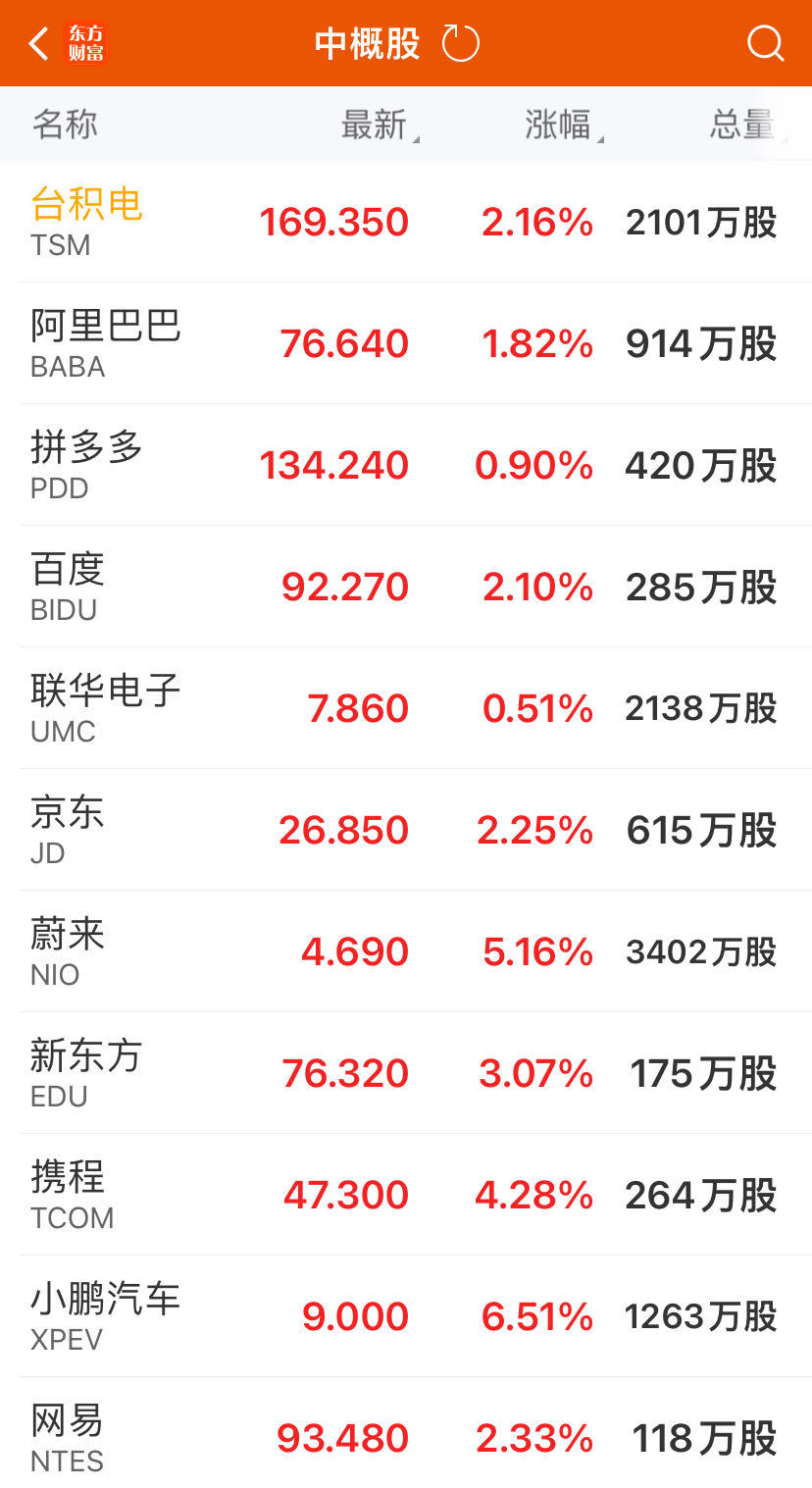Tap the 联华电子 UMC row

[x=406, y=709]
